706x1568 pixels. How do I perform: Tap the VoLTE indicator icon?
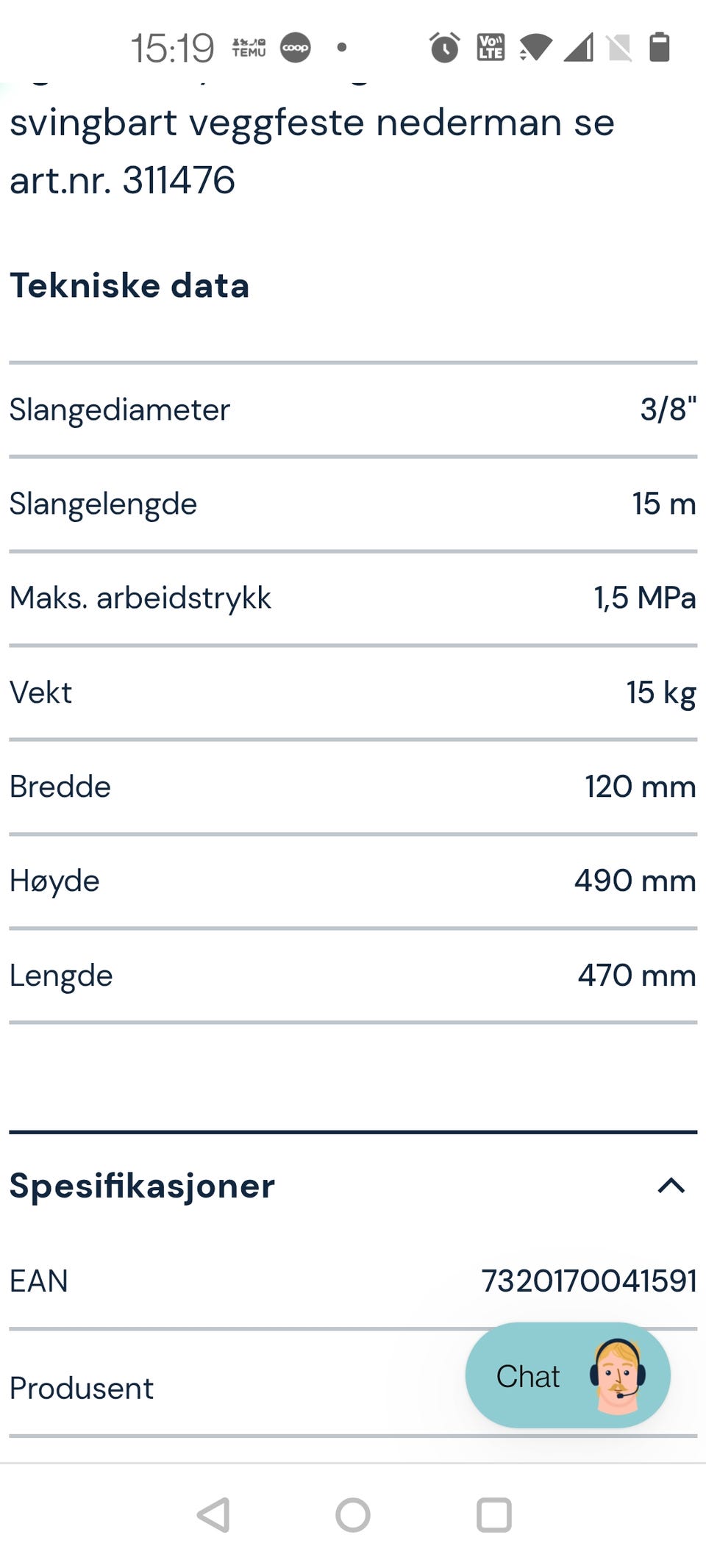coord(490,46)
